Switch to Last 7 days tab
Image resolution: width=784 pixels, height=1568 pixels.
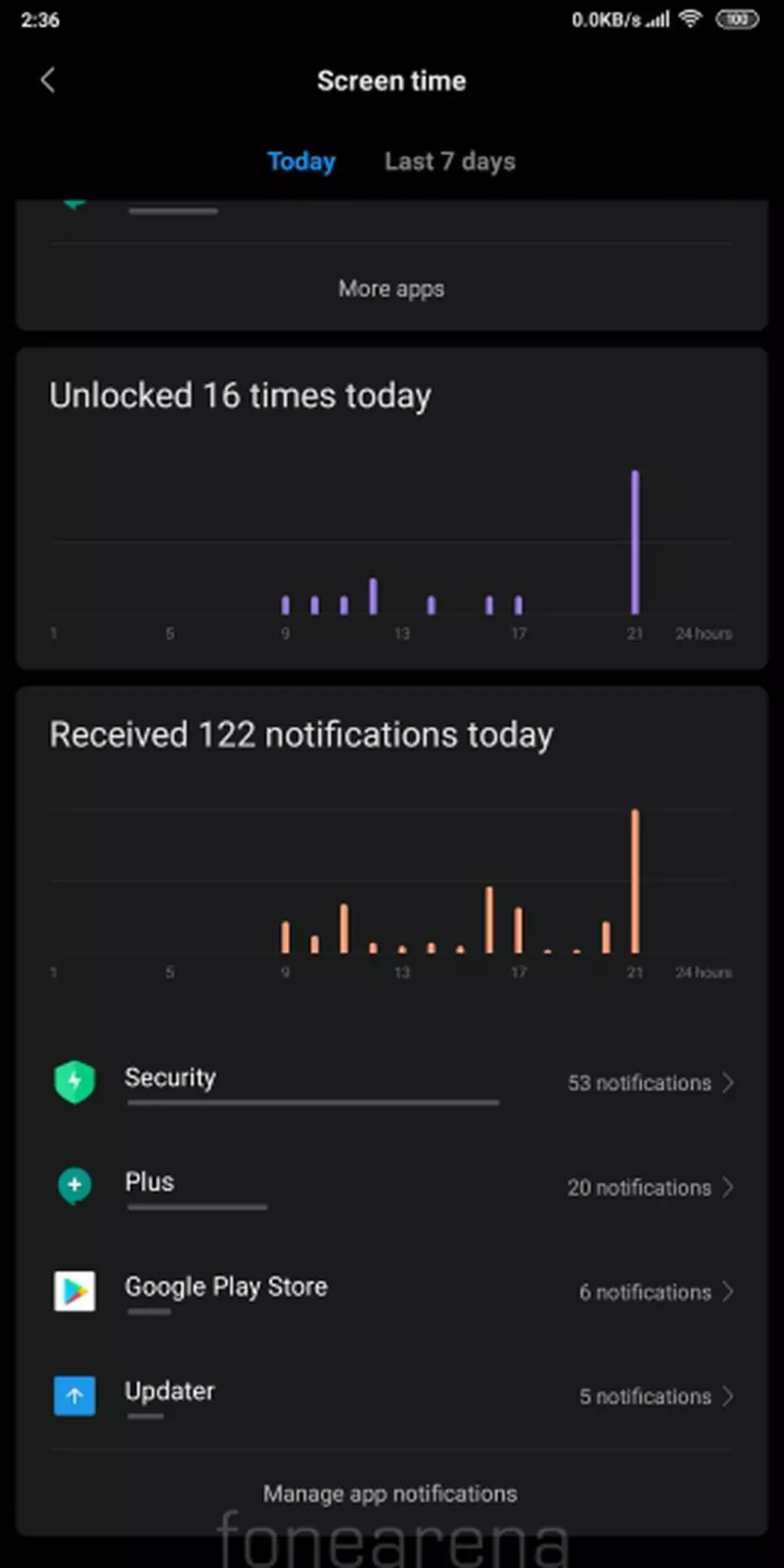[449, 161]
